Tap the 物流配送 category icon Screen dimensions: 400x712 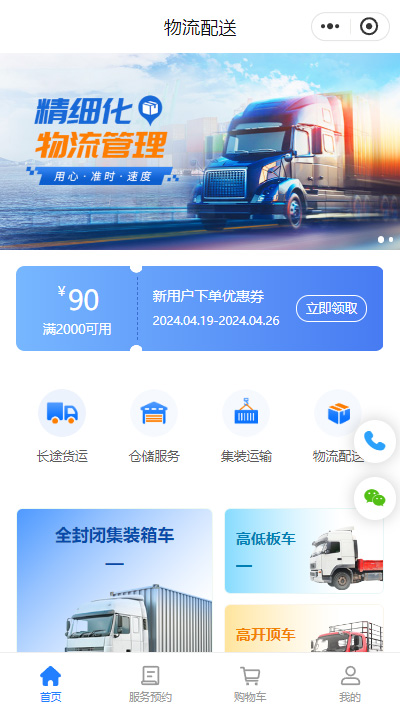point(338,413)
